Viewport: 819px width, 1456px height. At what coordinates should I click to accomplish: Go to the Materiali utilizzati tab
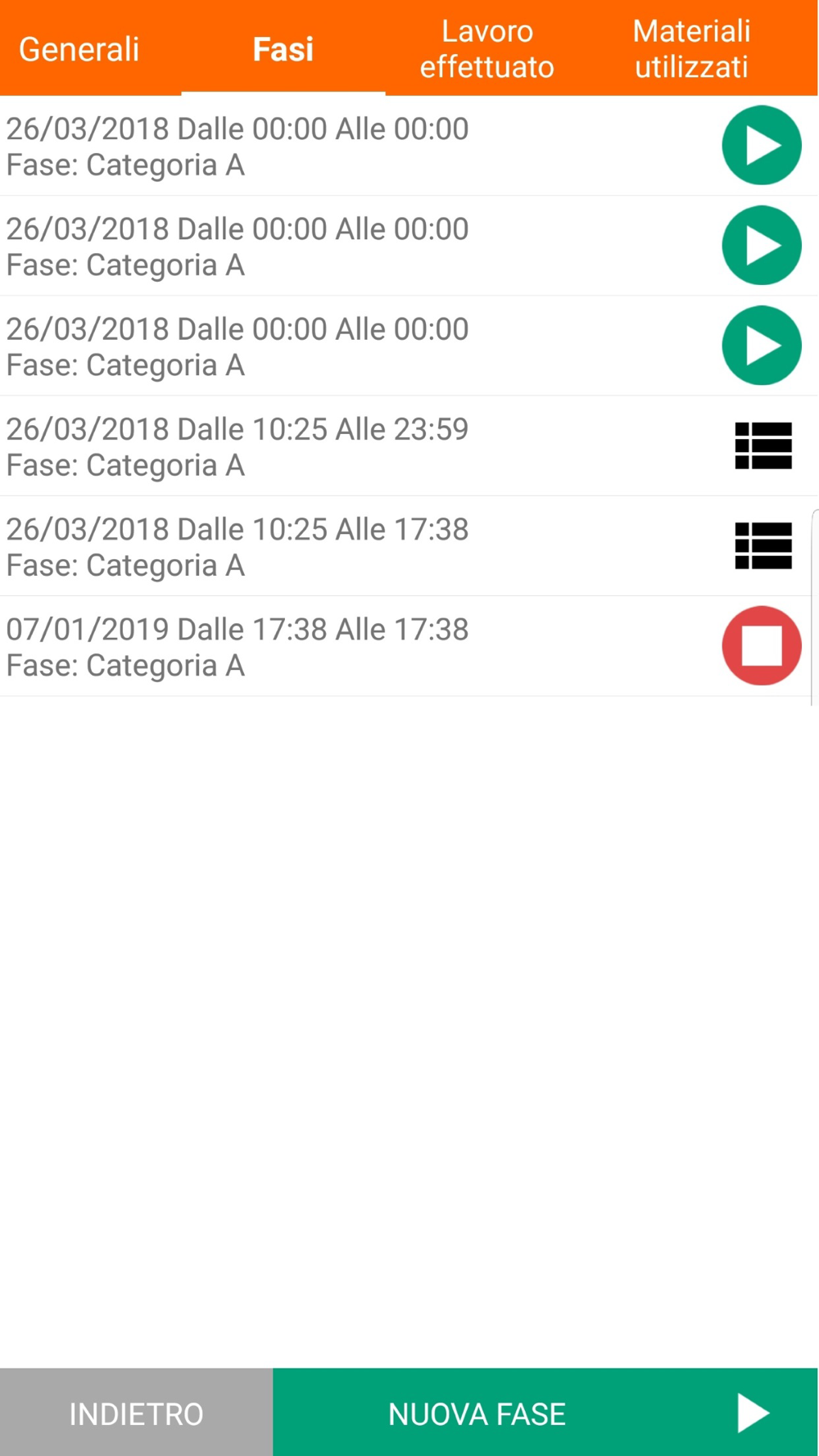pyautogui.click(x=692, y=49)
